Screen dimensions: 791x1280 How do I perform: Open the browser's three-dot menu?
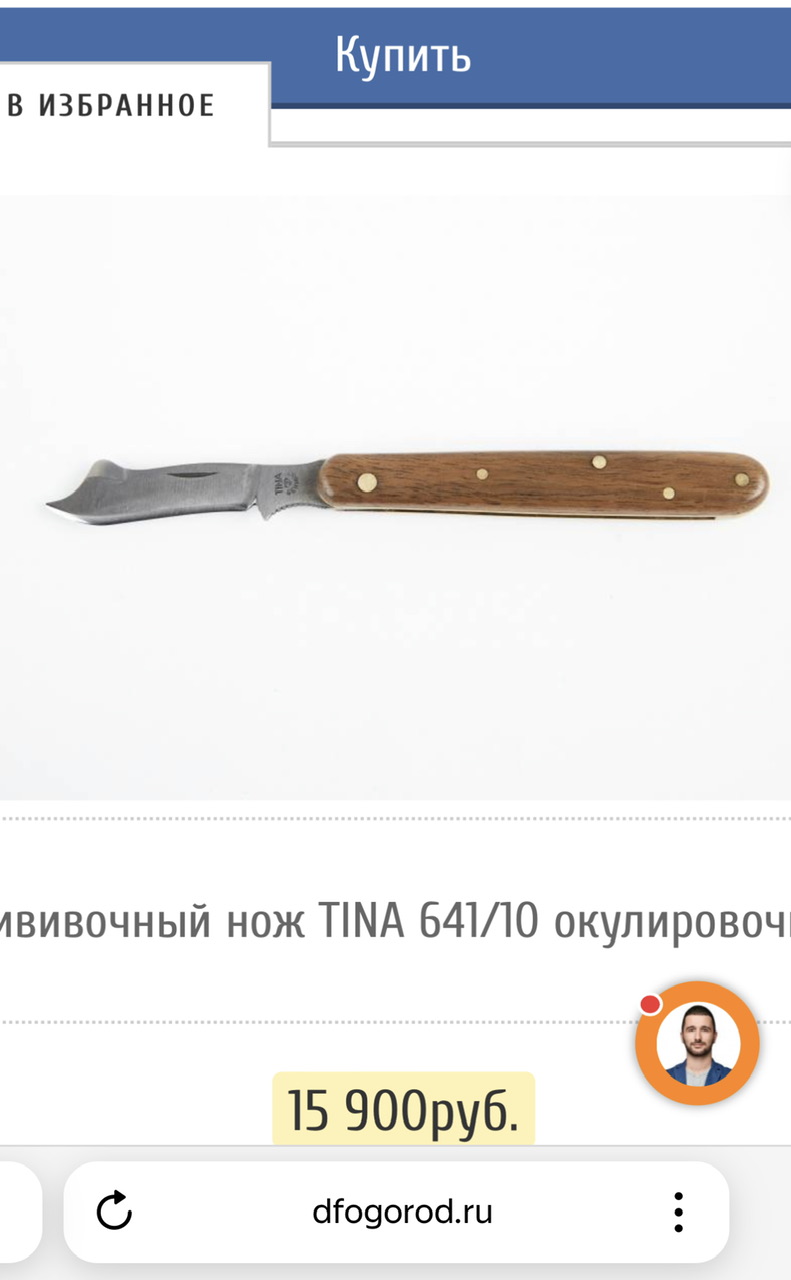[678, 1212]
